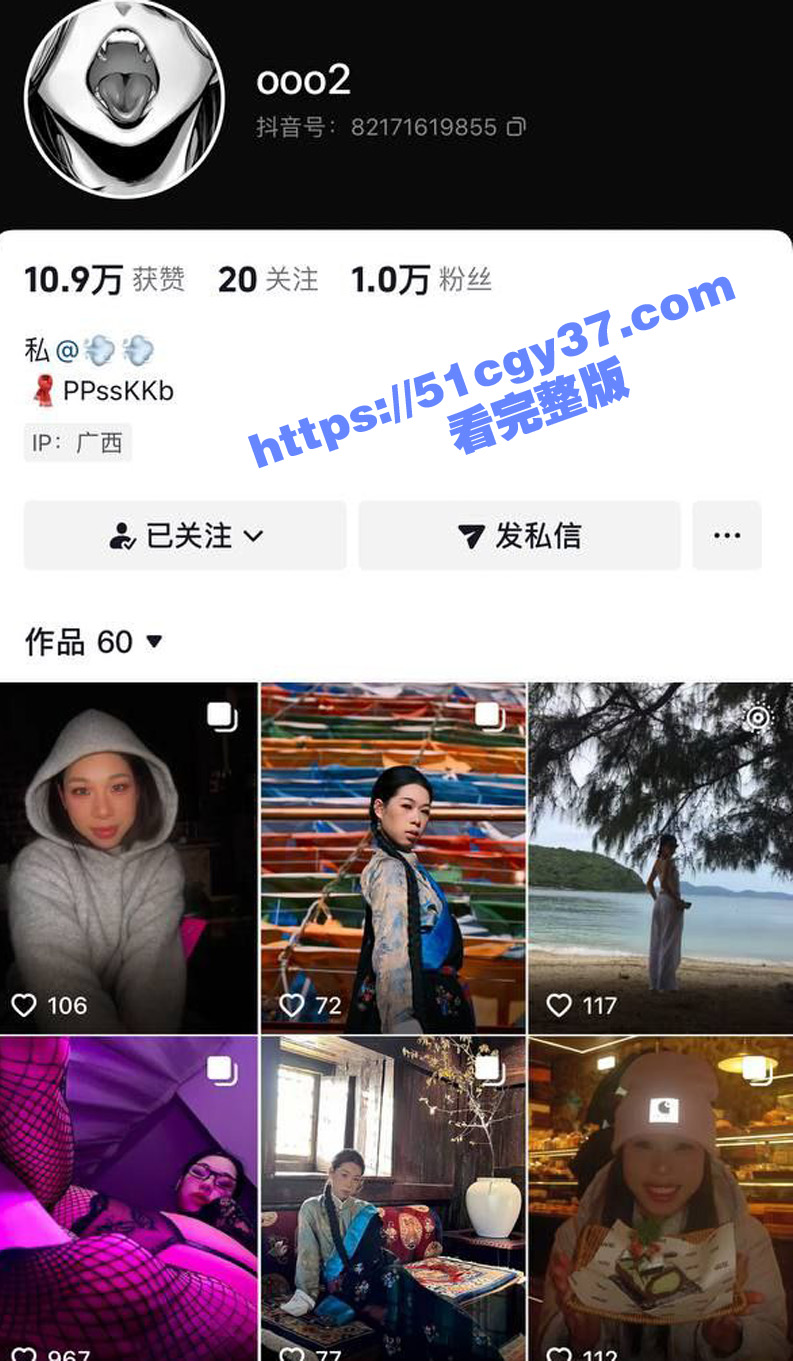Open the post with 72 likes
The width and height of the screenshot is (793, 1361).
[x=393, y=857]
